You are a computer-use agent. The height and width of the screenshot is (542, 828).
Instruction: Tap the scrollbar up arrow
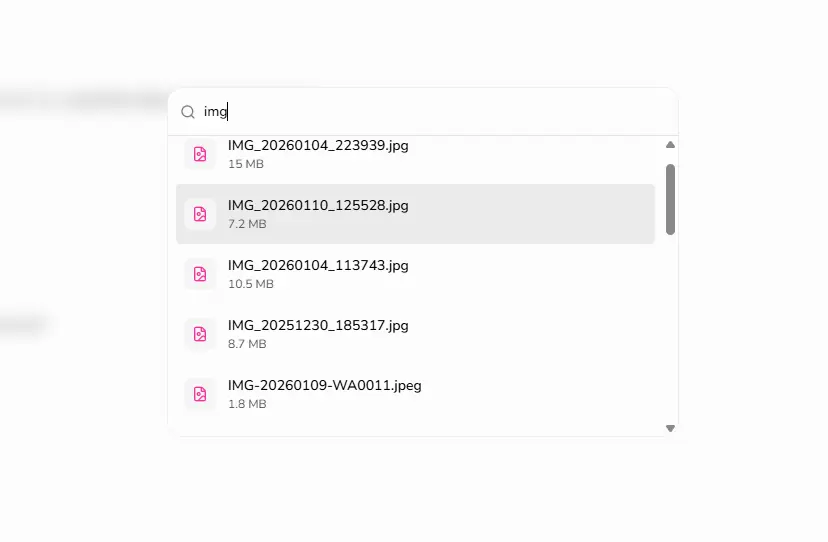coord(670,145)
